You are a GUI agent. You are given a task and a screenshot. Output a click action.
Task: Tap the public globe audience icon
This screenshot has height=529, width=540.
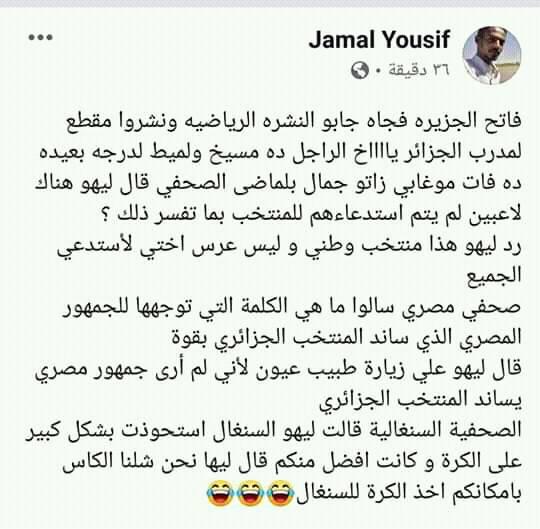(x=360, y=70)
